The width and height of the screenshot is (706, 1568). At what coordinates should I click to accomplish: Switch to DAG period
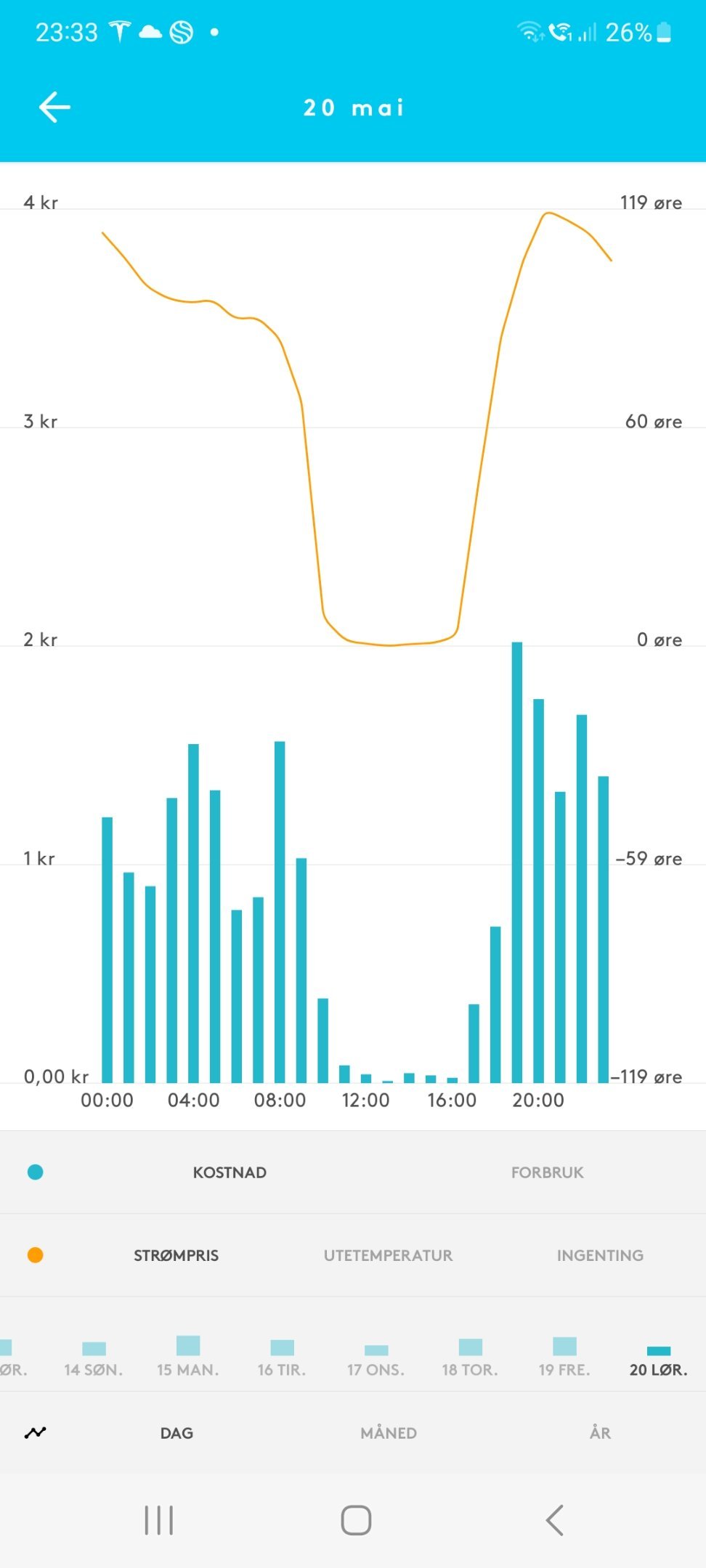click(176, 1433)
